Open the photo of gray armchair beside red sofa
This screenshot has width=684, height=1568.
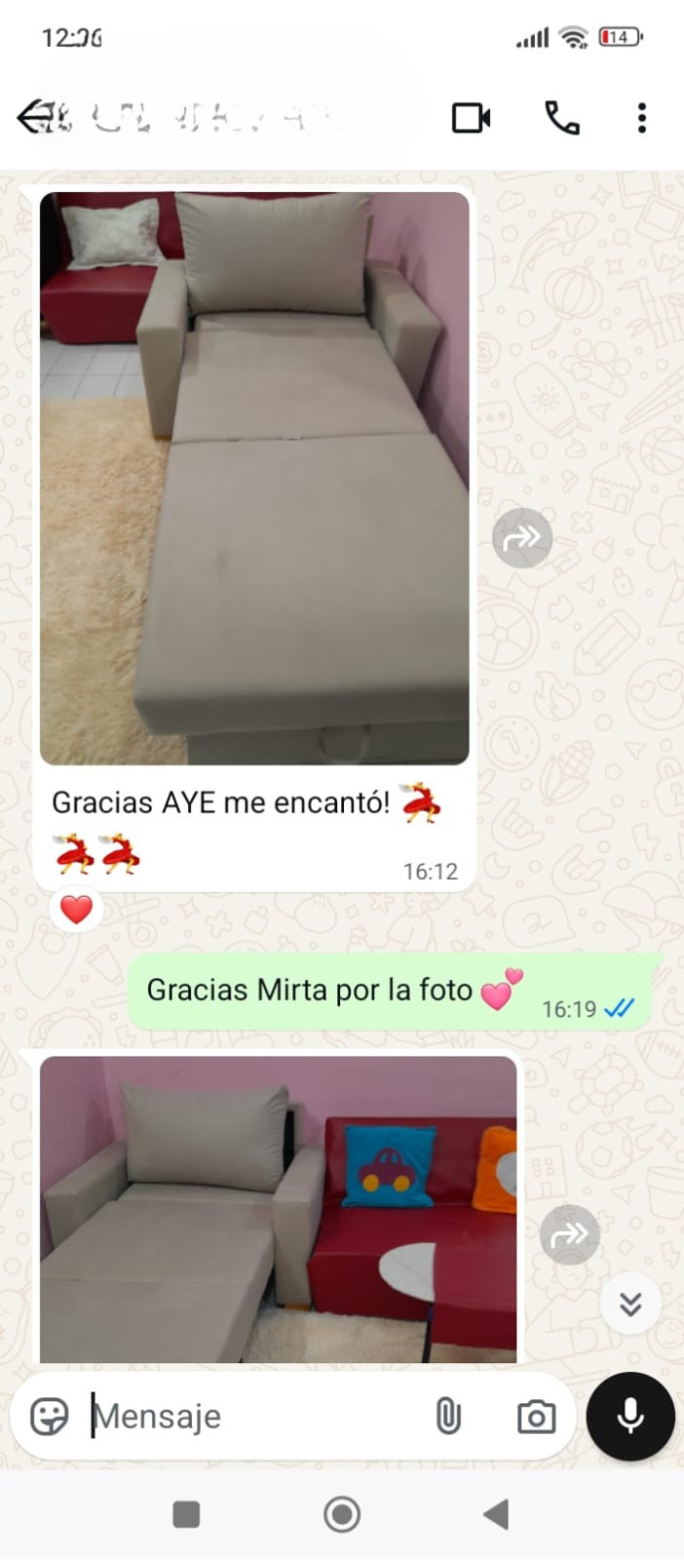(x=278, y=1209)
